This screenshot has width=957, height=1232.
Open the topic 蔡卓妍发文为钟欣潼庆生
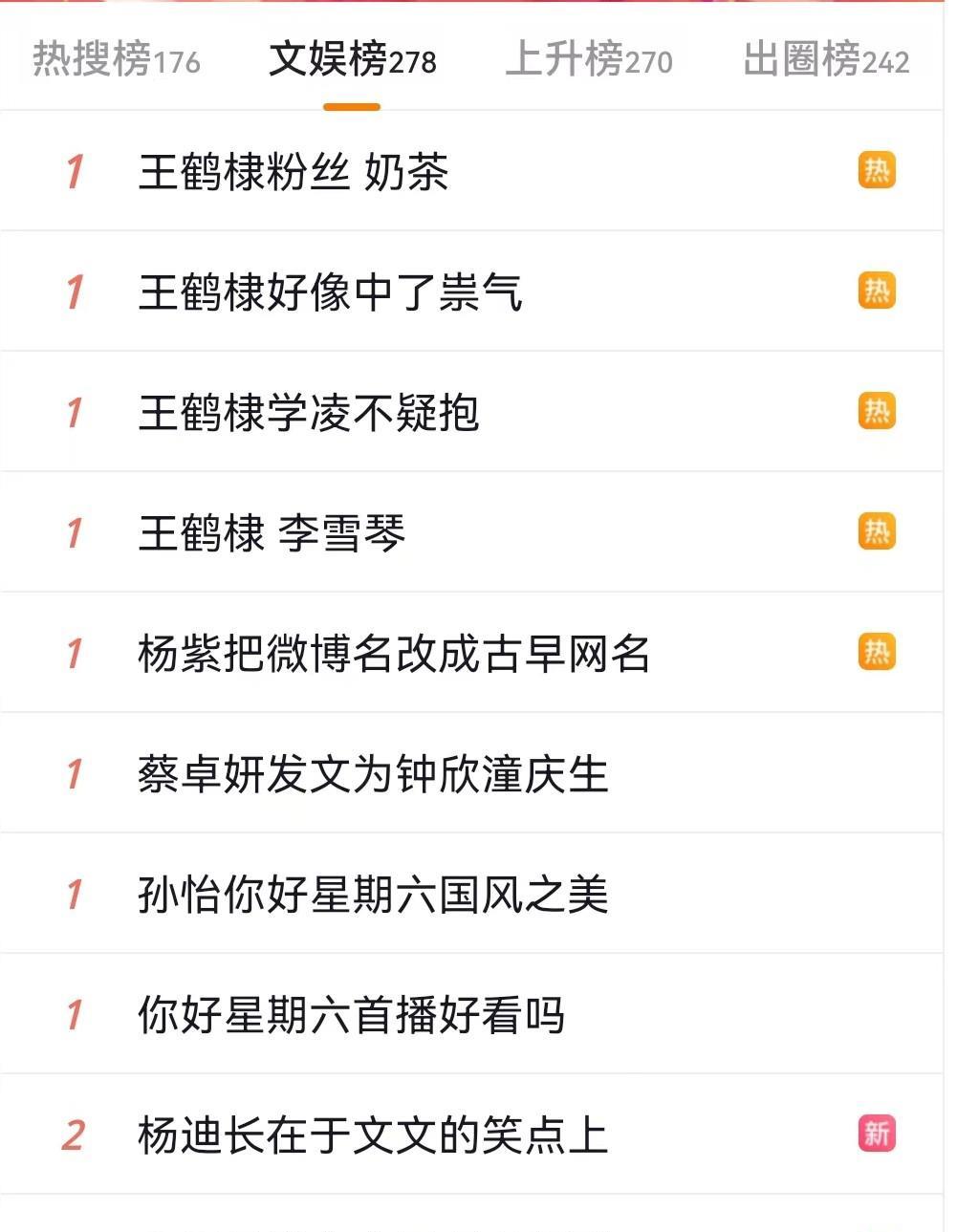[x=373, y=772]
